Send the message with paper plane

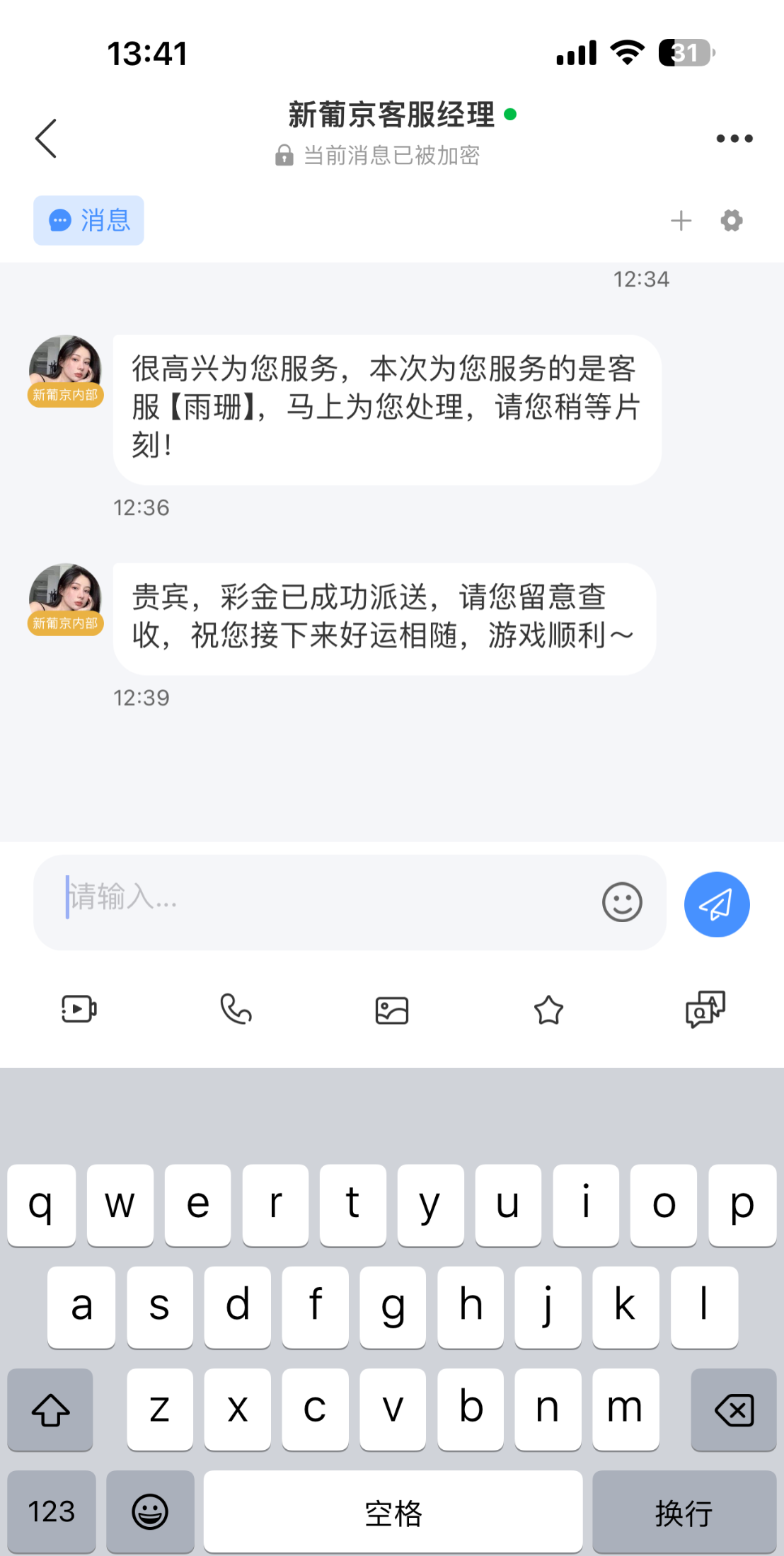(x=716, y=904)
